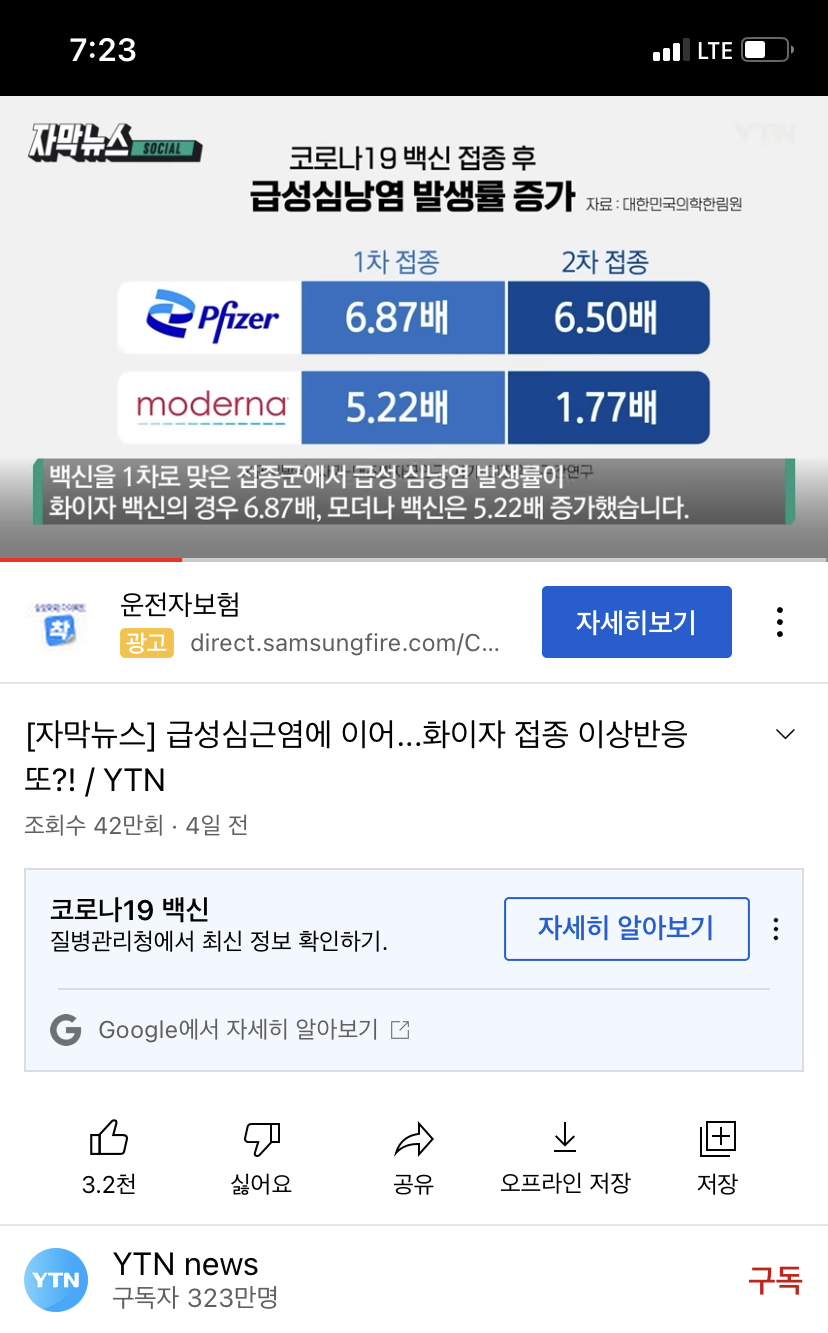Open the Google에서 자세히 알아보기 link
Image resolution: width=828 pixels, height=1333 pixels.
[x=238, y=1029]
